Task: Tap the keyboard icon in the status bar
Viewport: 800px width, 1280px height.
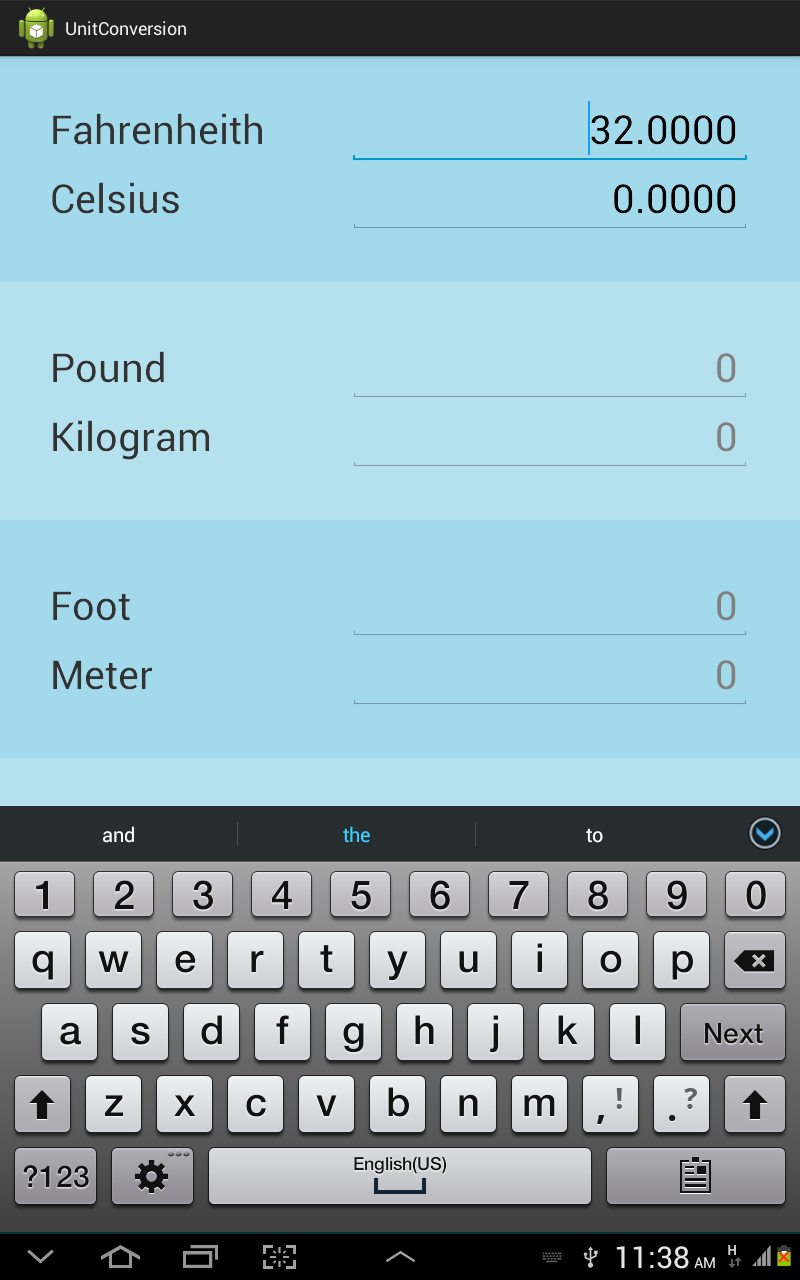Action: 550,1257
